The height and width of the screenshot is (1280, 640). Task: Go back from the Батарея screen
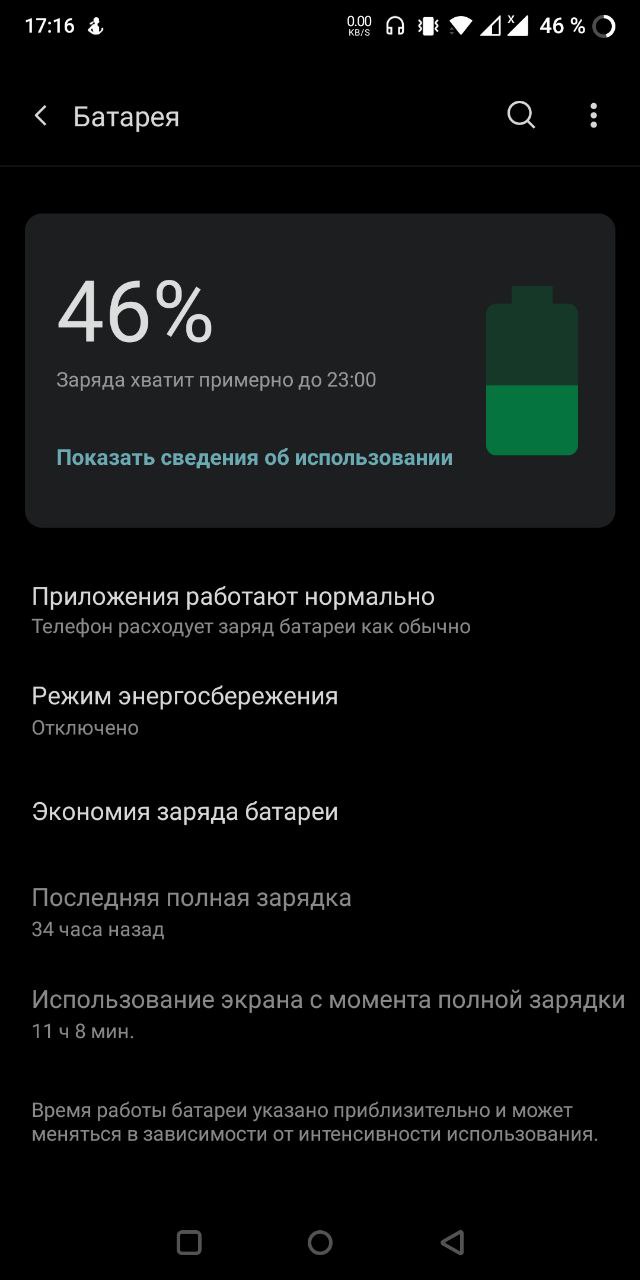point(41,116)
